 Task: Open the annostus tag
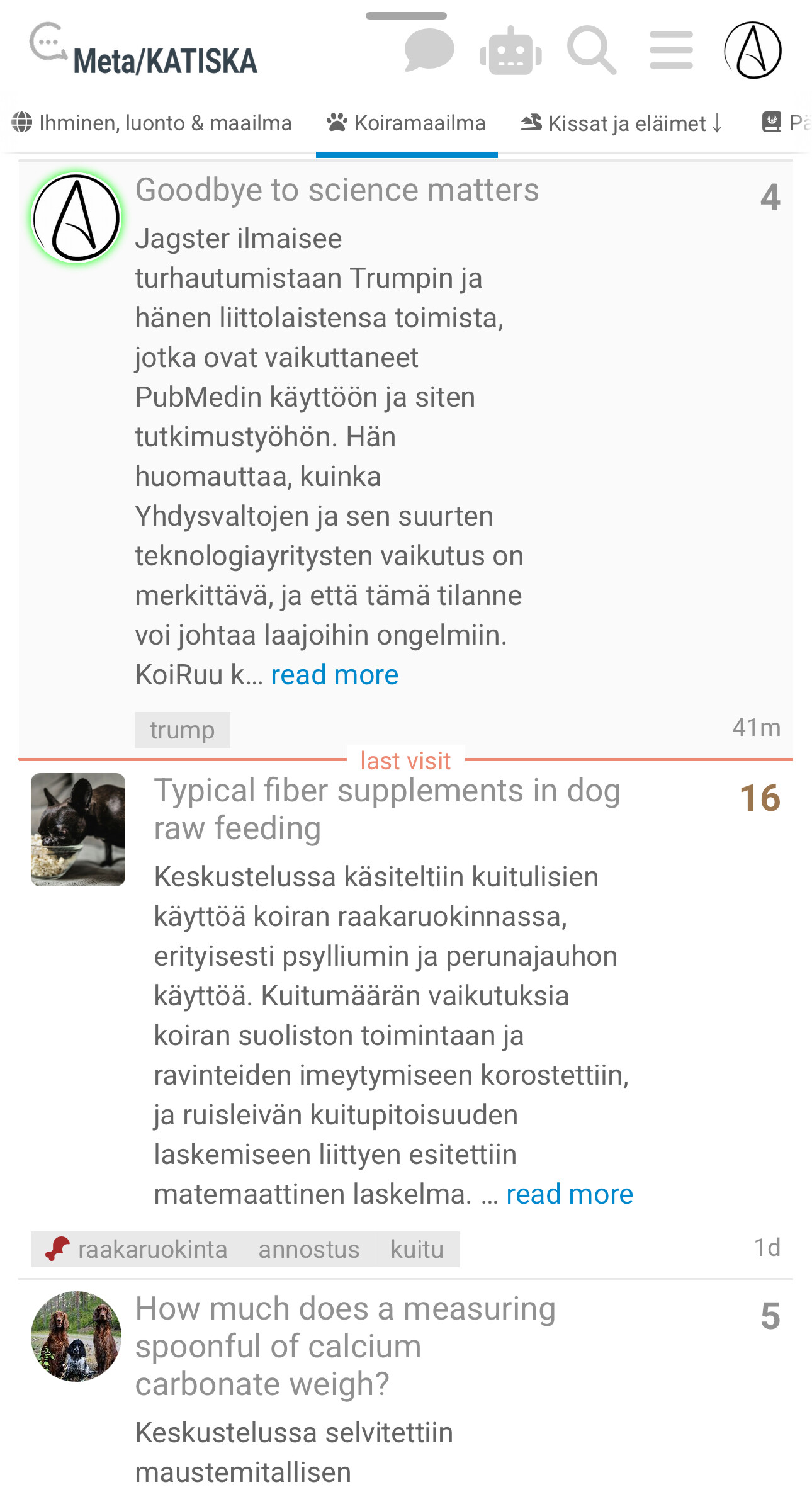click(308, 1249)
